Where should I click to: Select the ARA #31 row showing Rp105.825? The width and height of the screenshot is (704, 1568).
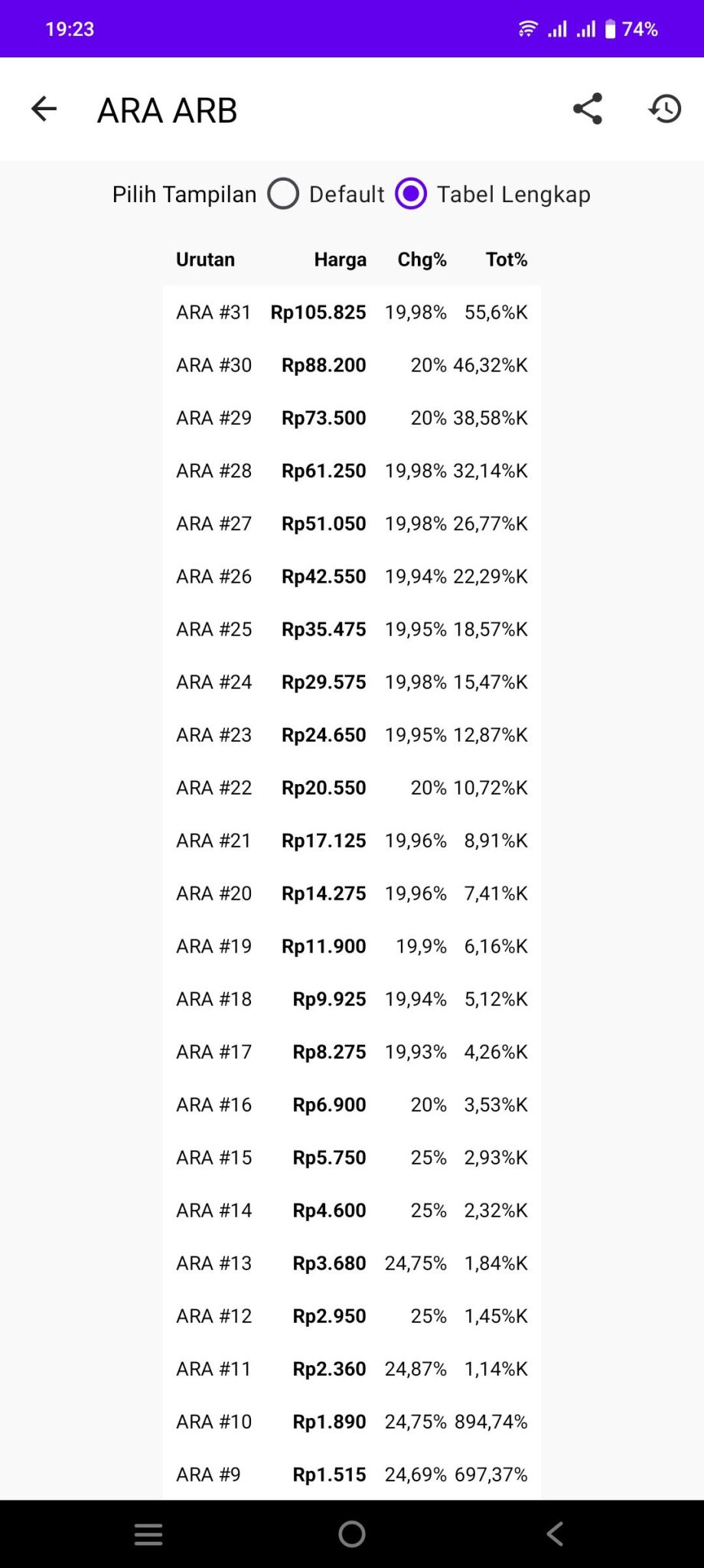[351, 312]
